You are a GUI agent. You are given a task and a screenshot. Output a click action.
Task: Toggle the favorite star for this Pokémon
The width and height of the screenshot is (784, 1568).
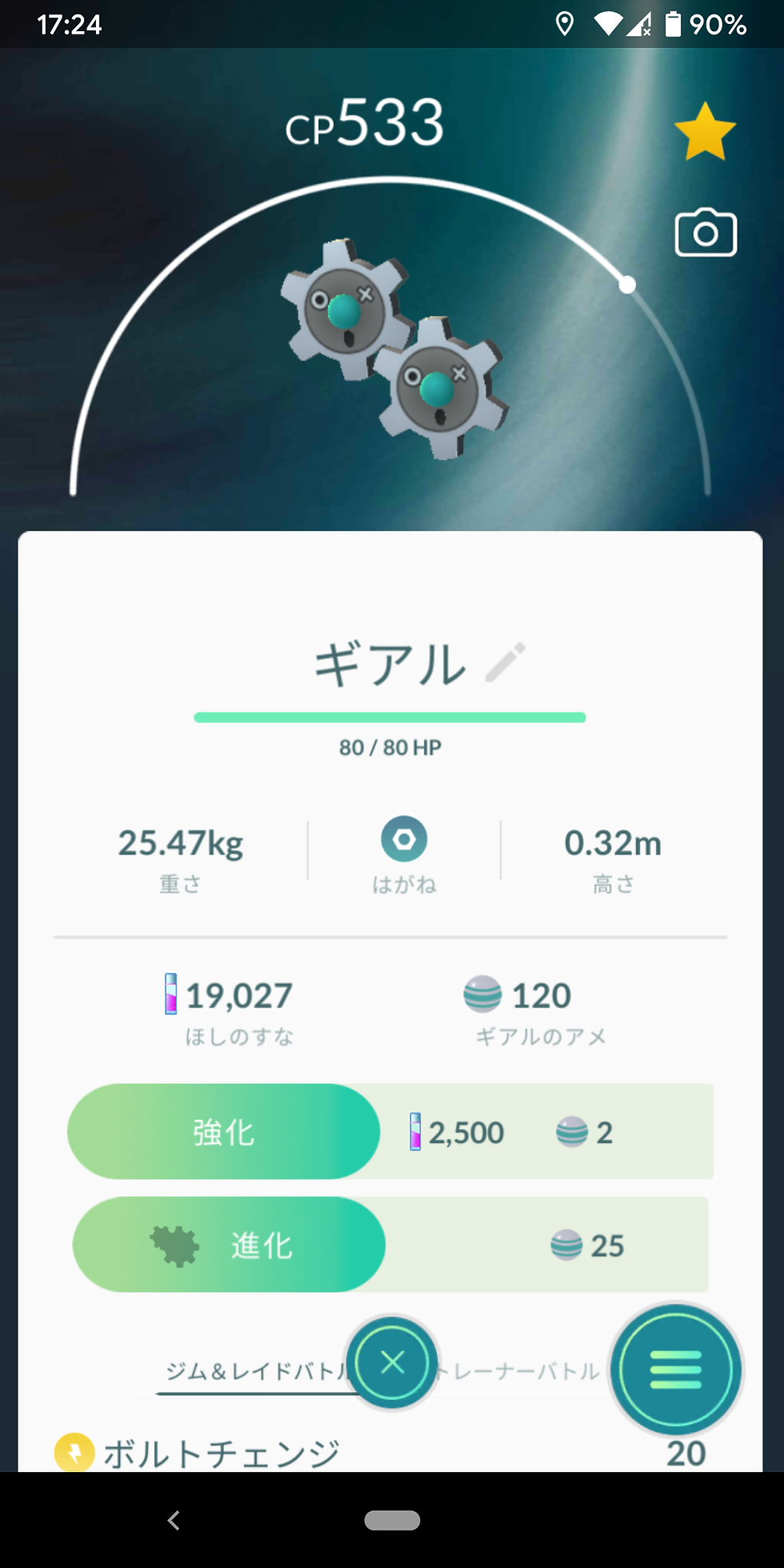[705, 132]
